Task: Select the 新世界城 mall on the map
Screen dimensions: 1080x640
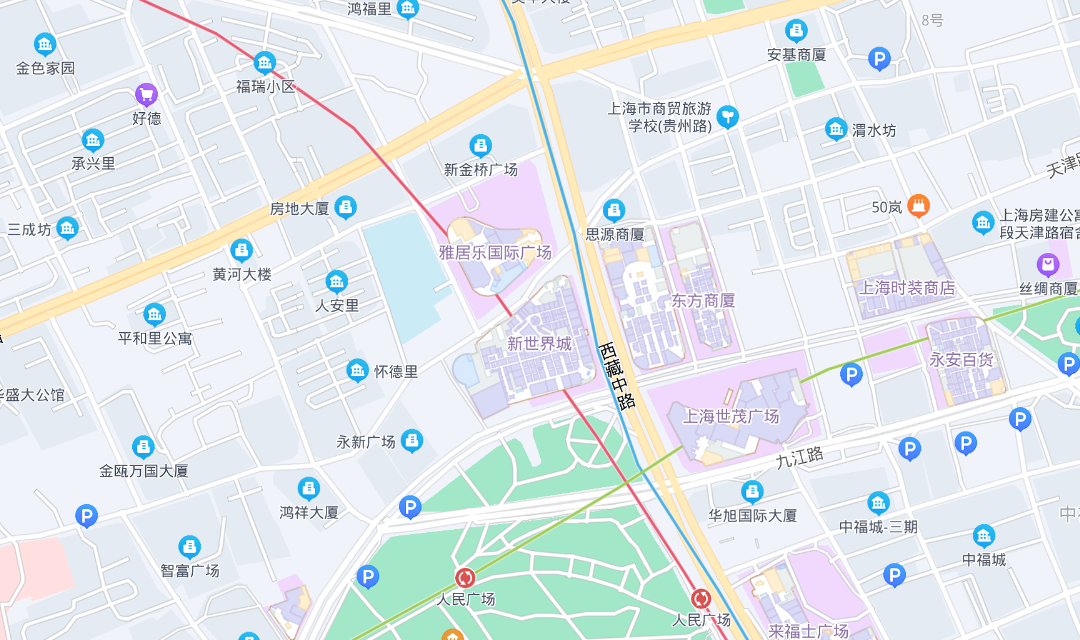Action: click(538, 344)
